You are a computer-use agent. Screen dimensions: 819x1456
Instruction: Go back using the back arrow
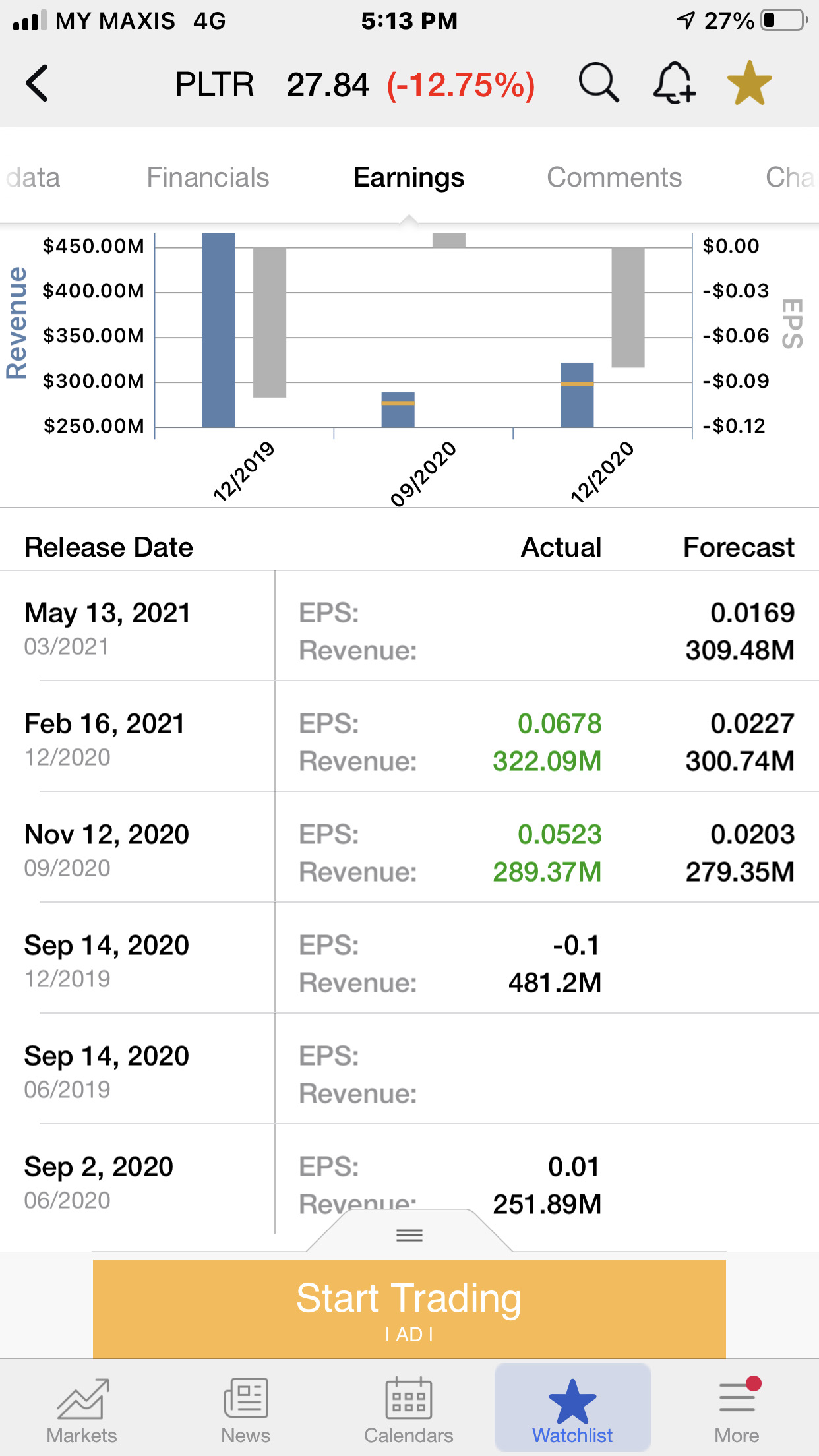38,84
